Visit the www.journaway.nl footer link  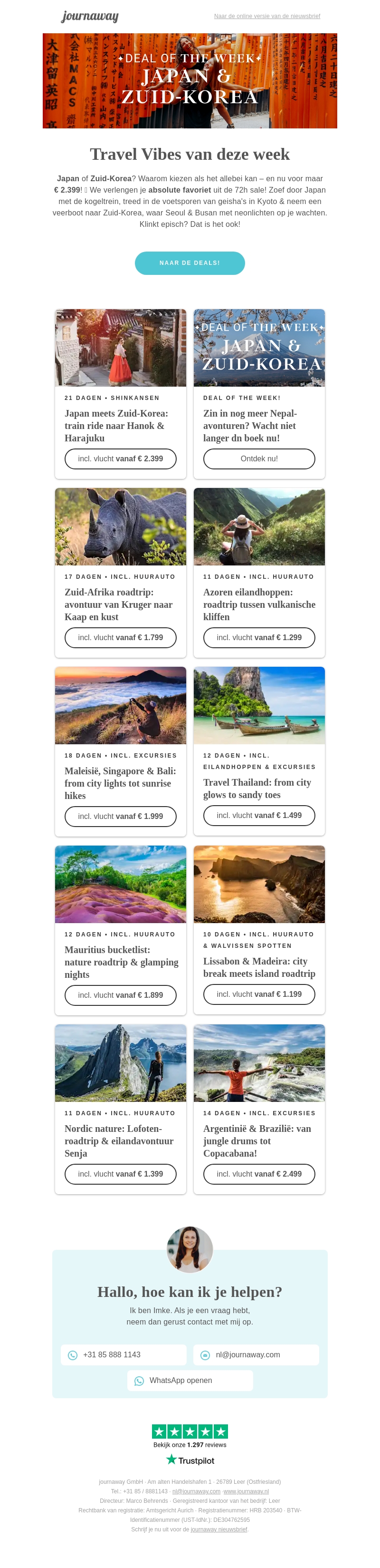tap(246, 1491)
